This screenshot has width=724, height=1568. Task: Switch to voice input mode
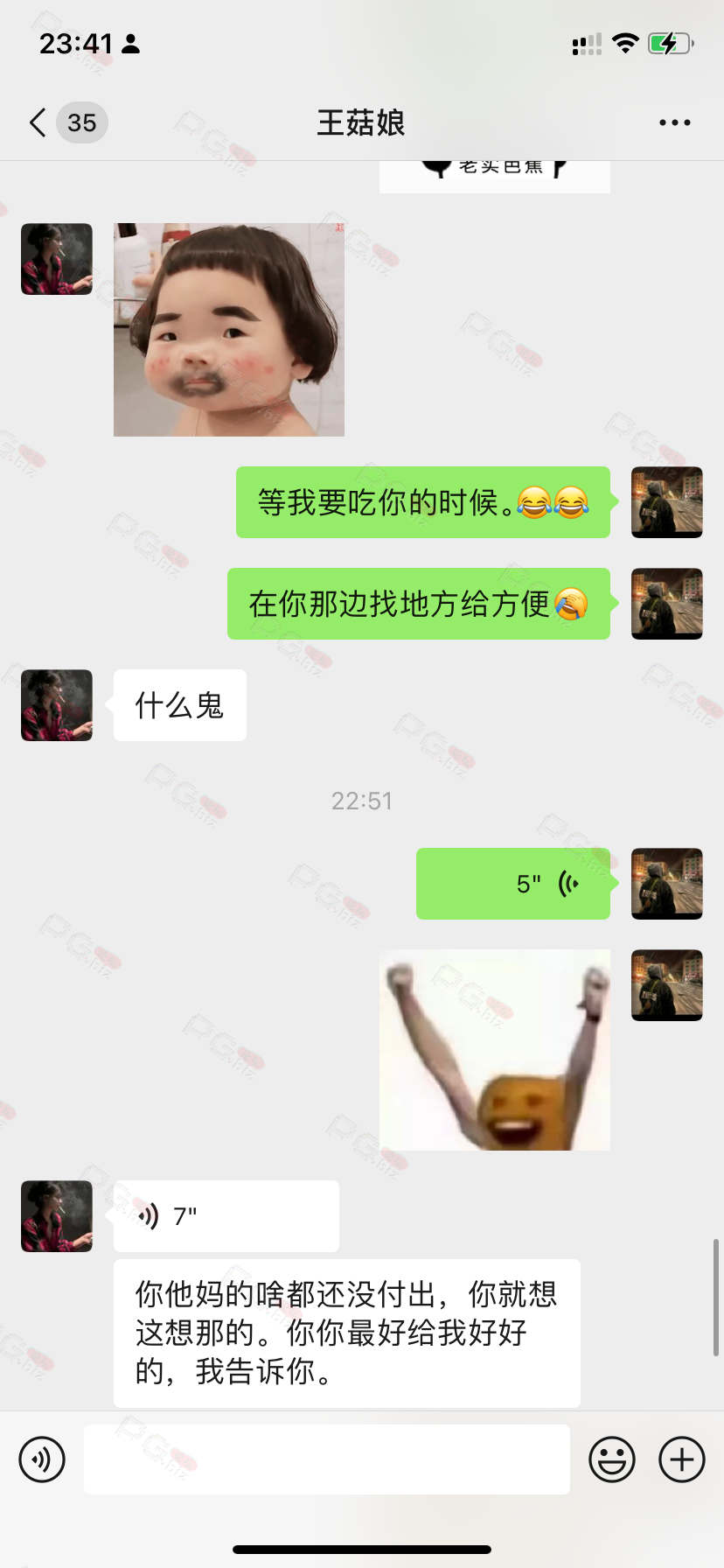click(42, 1459)
